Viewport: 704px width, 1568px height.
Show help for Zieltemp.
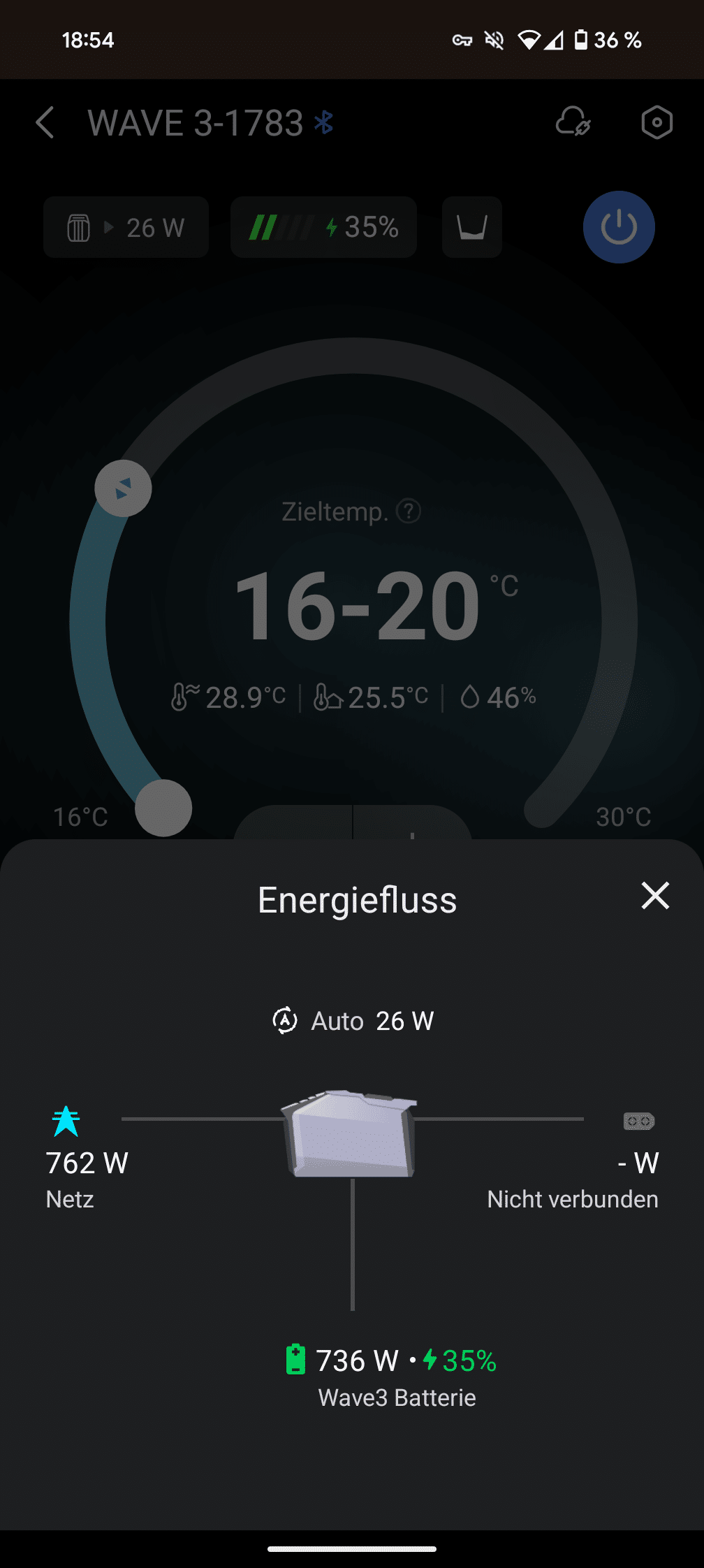(x=409, y=511)
